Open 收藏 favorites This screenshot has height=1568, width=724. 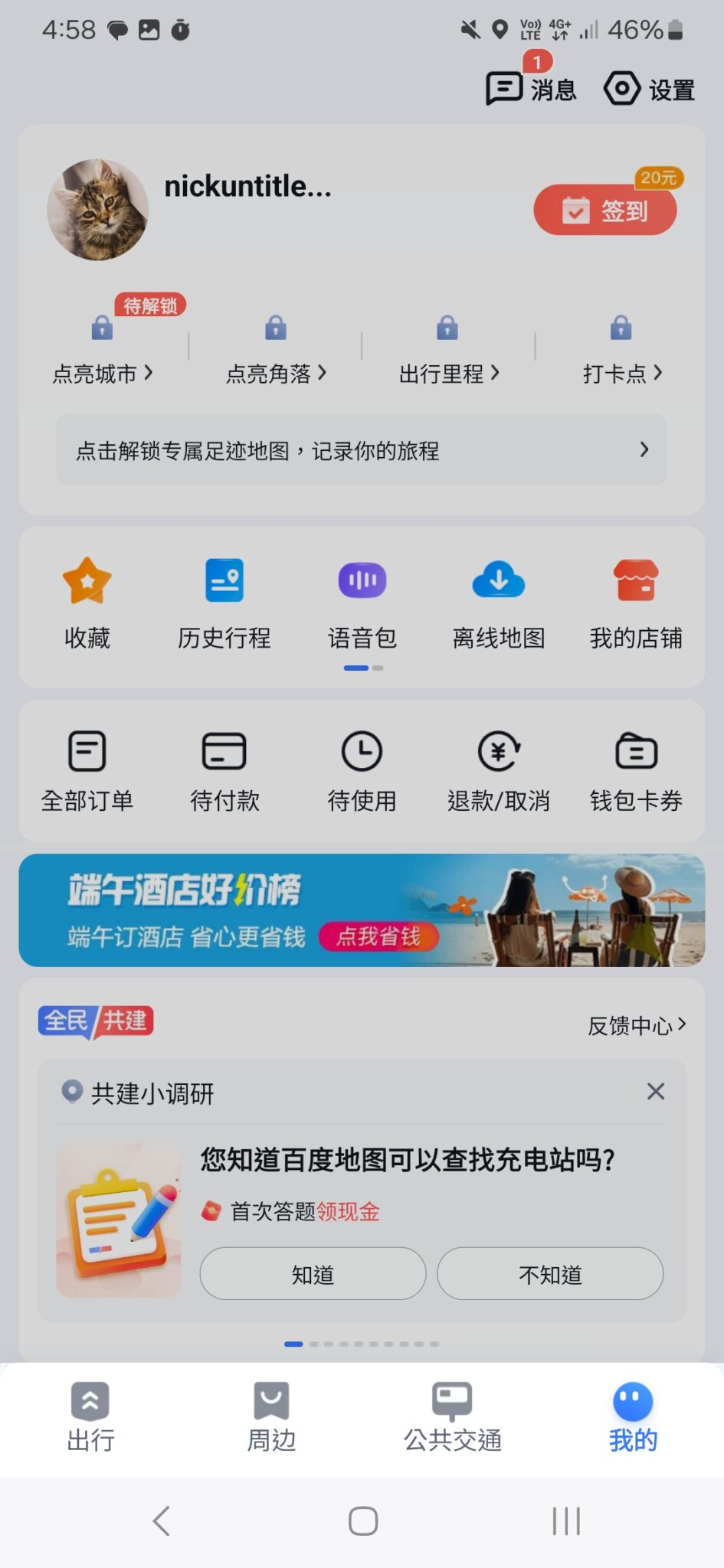point(87,602)
